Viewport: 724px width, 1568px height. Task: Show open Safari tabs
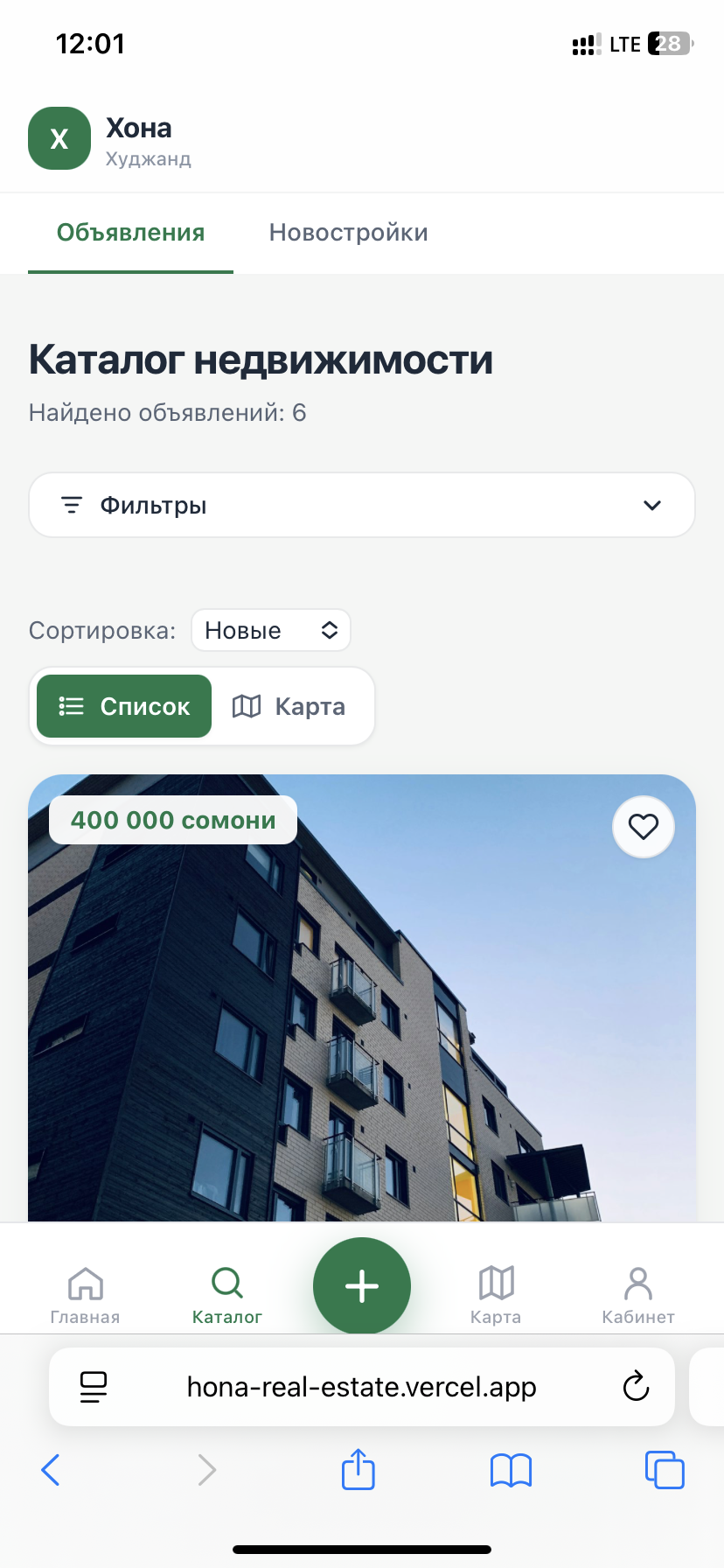pos(665,1470)
